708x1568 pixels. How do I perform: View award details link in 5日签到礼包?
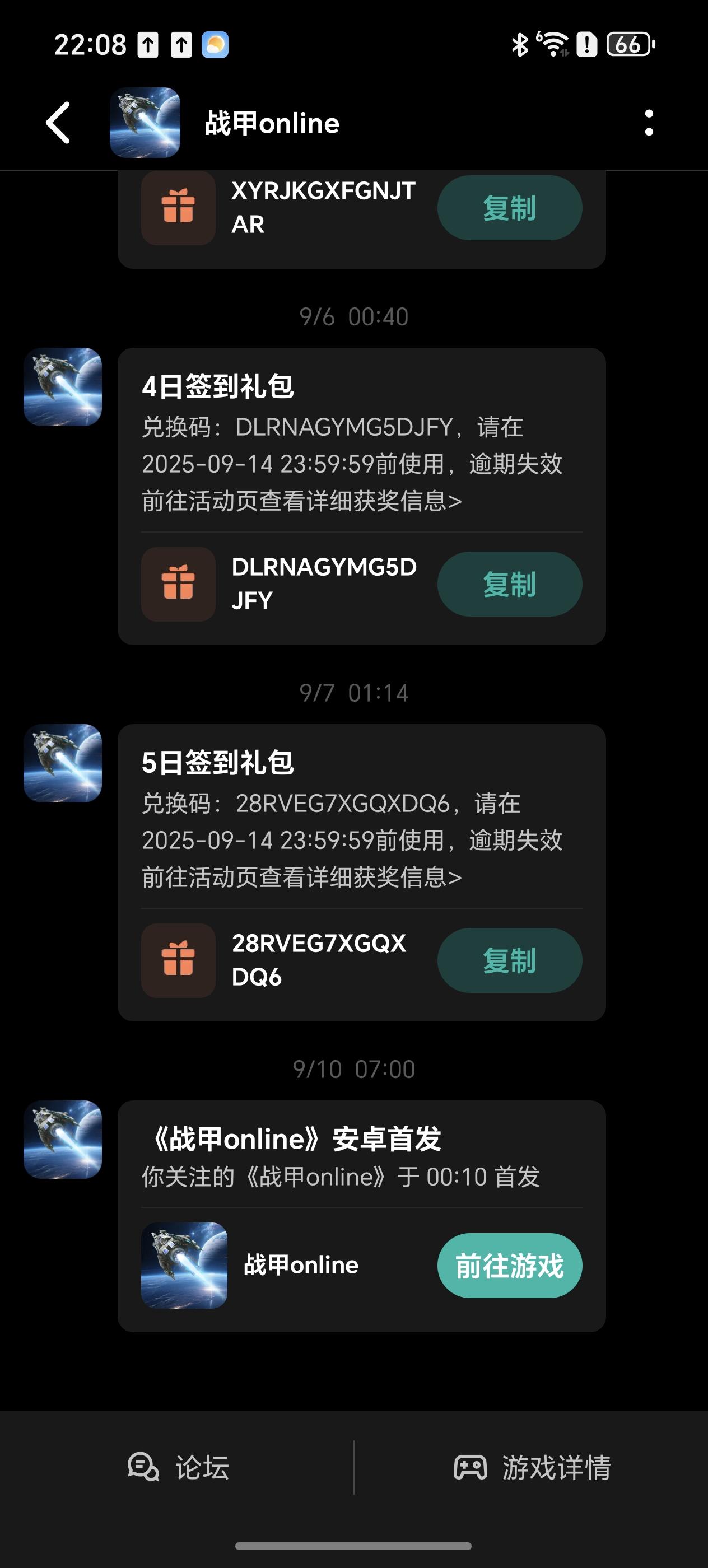(301, 877)
